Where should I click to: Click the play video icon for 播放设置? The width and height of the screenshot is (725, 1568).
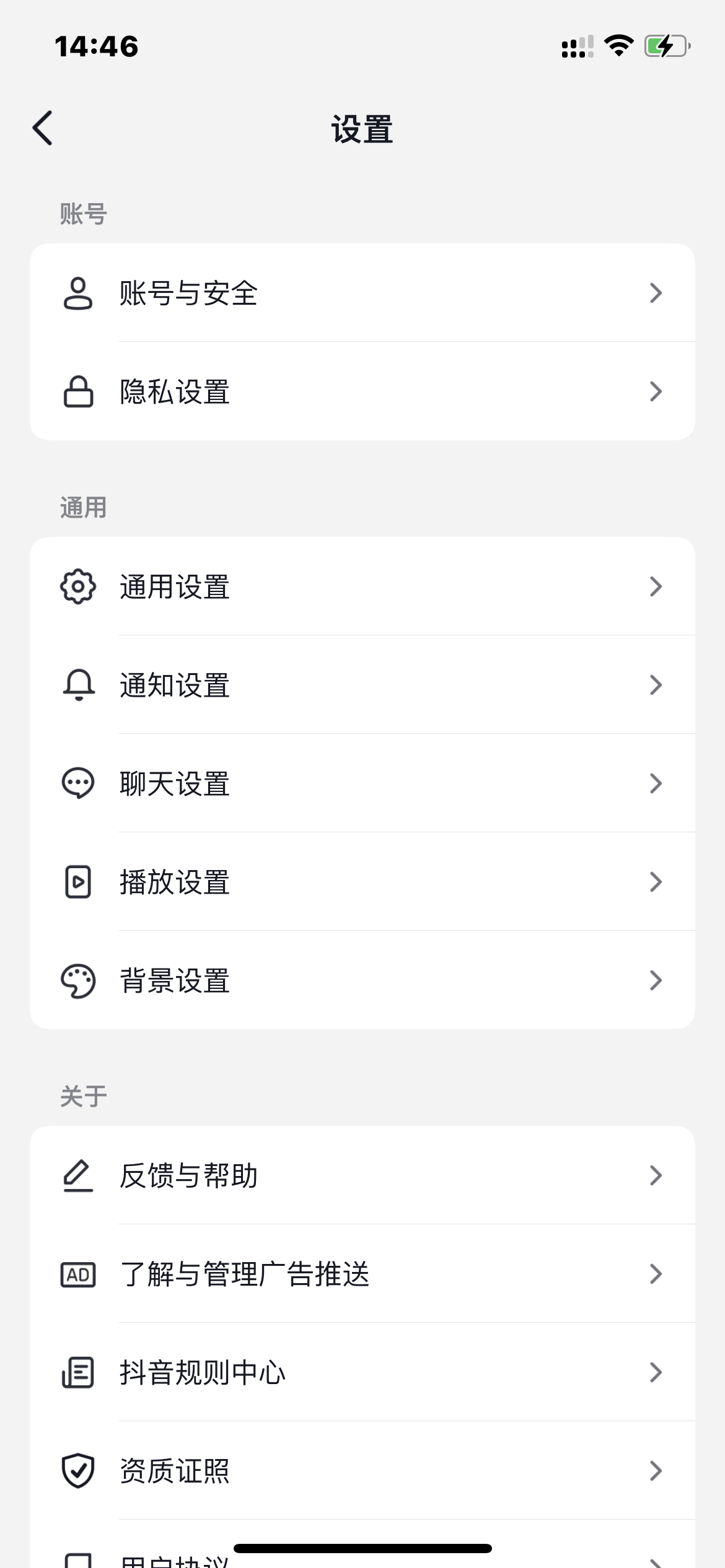pyautogui.click(x=77, y=882)
